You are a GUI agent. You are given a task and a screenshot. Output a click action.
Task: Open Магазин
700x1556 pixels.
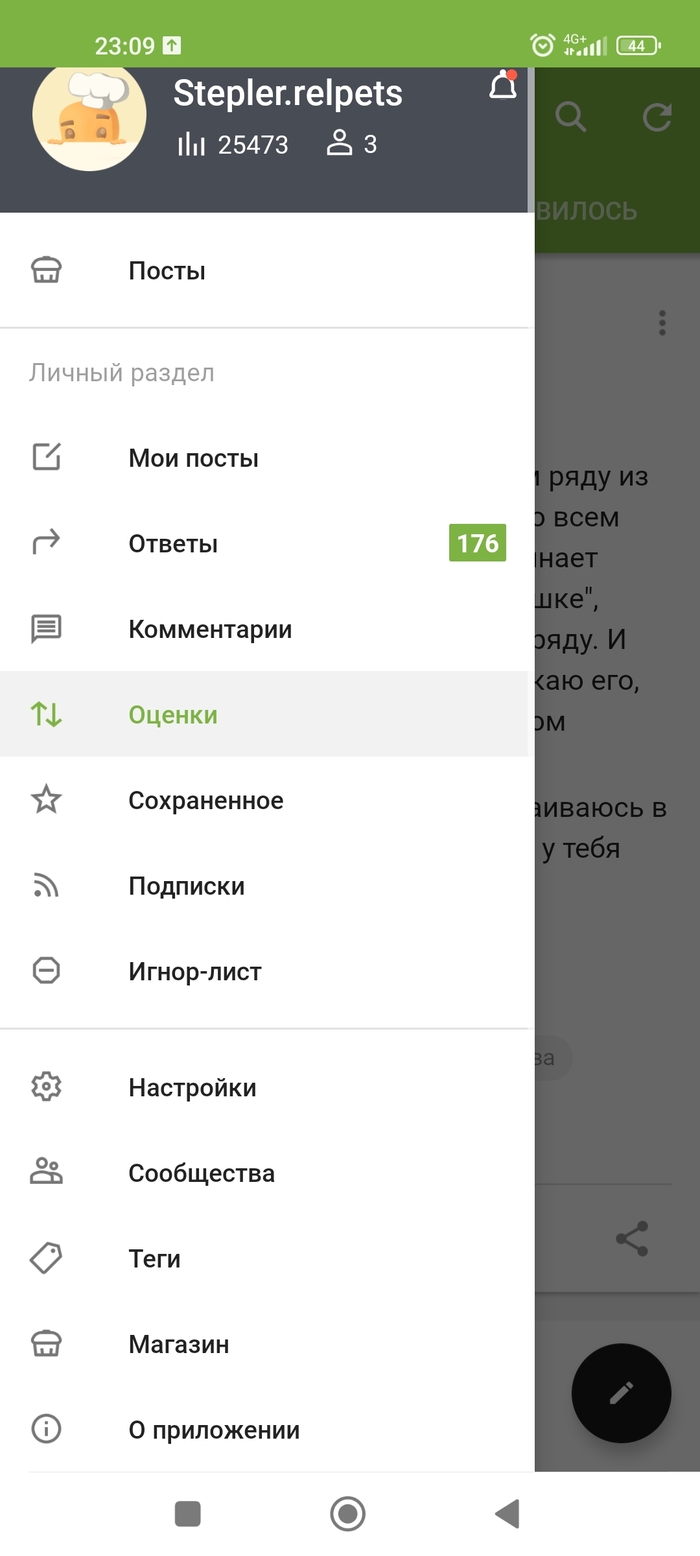click(x=178, y=1344)
